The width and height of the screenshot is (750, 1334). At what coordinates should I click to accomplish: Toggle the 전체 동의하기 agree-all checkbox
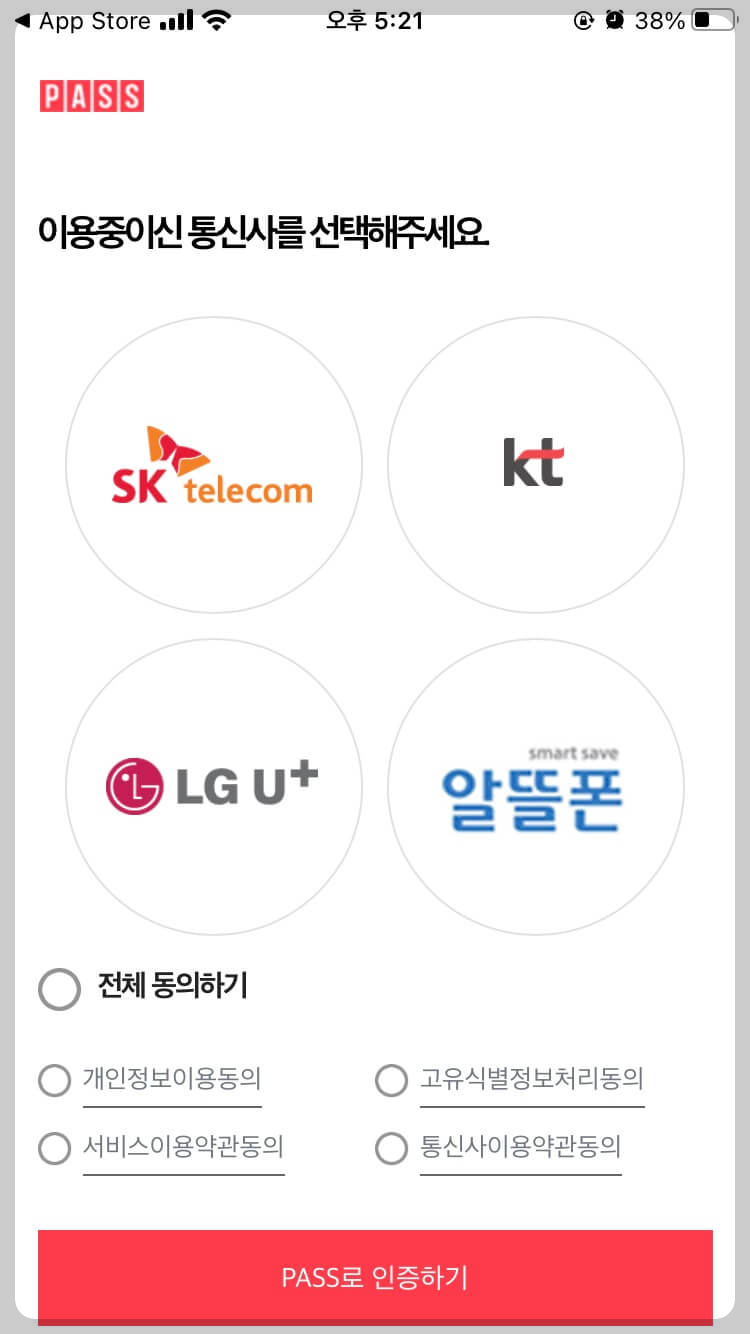tap(59, 989)
